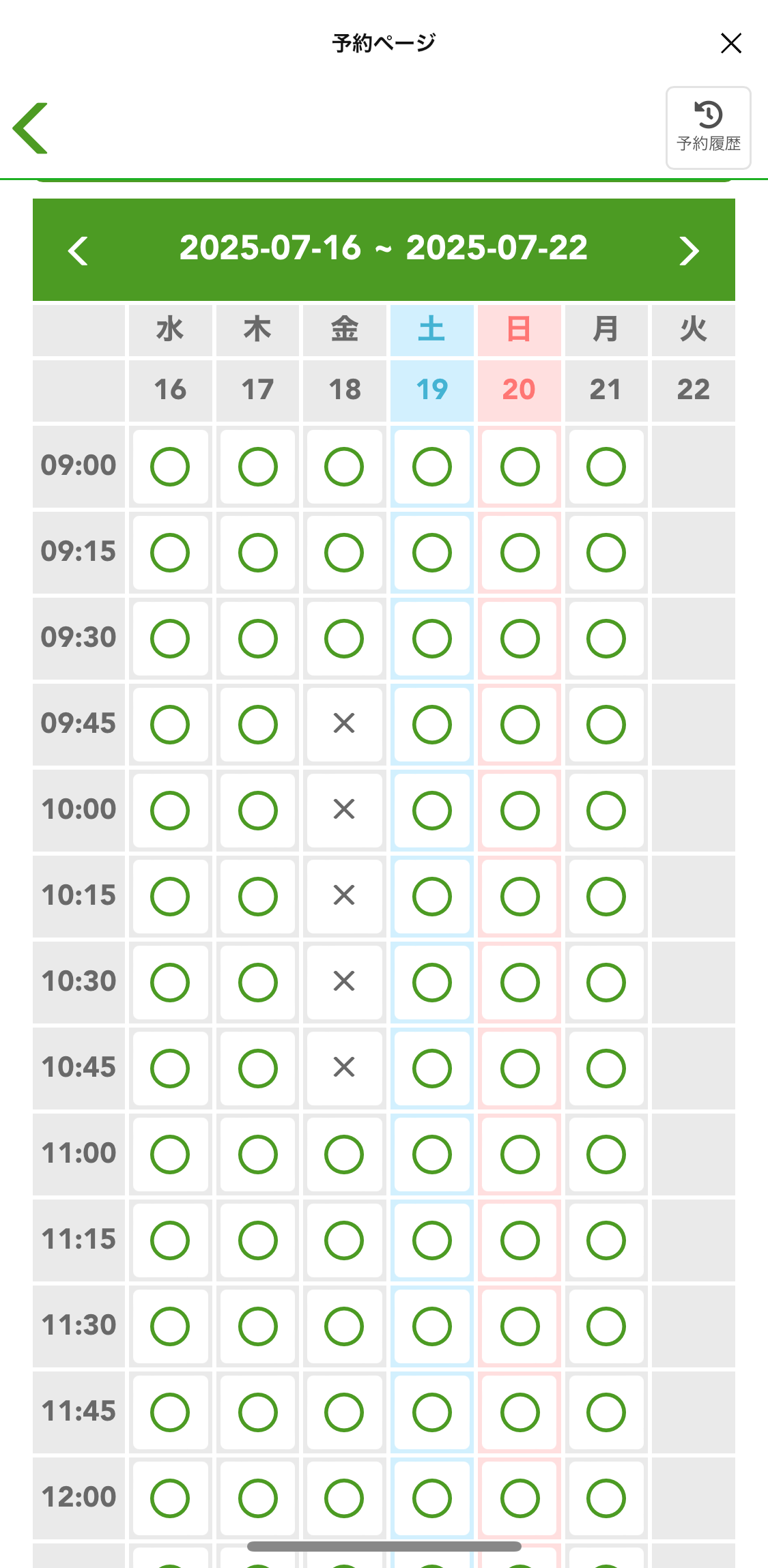Pick the 09:45 slot on Saturday 19

(431, 725)
